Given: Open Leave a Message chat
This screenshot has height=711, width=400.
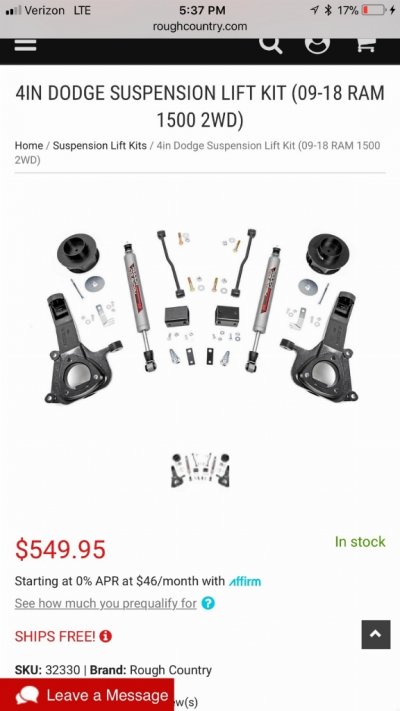Looking at the screenshot, I should click(x=87, y=695).
